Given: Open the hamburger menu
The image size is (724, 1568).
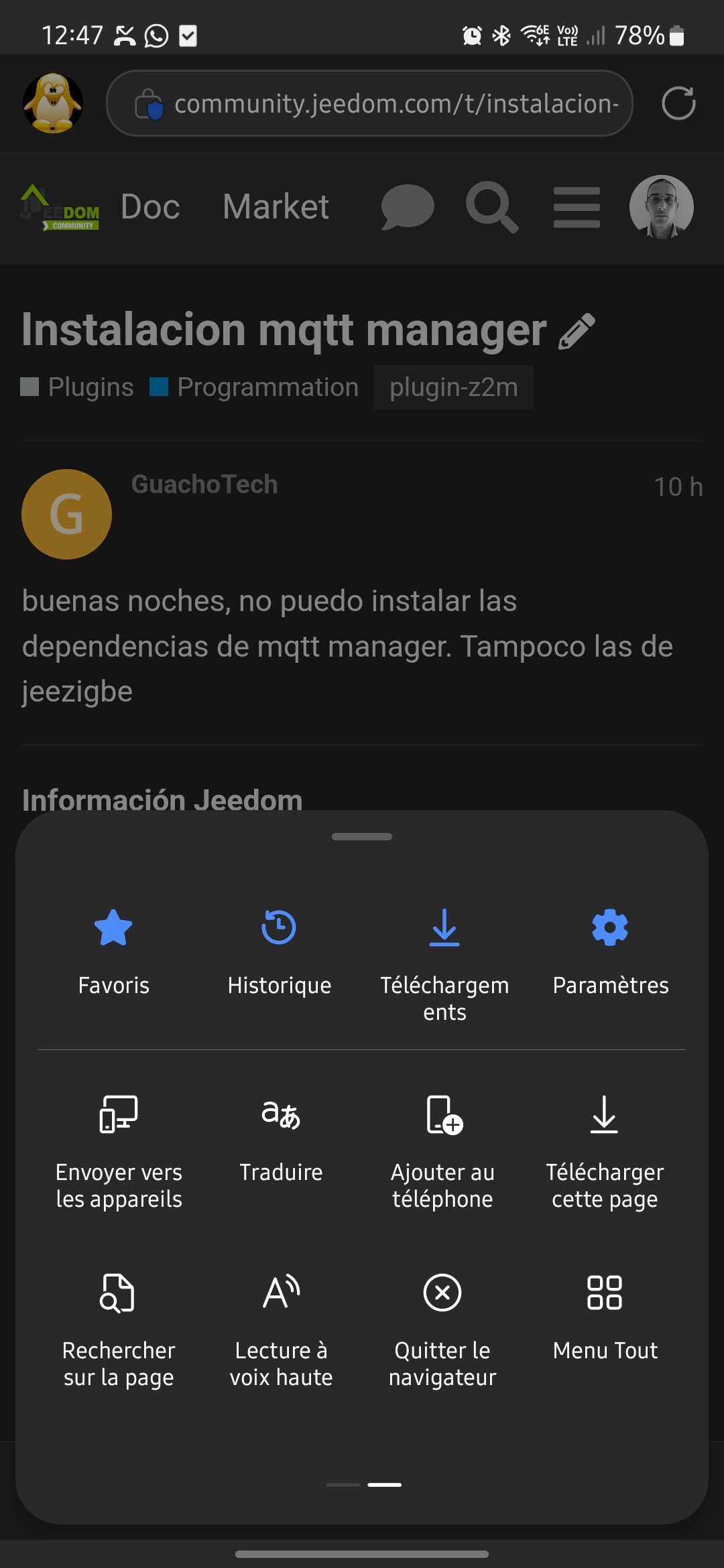Looking at the screenshot, I should pyautogui.click(x=577, y=207).
